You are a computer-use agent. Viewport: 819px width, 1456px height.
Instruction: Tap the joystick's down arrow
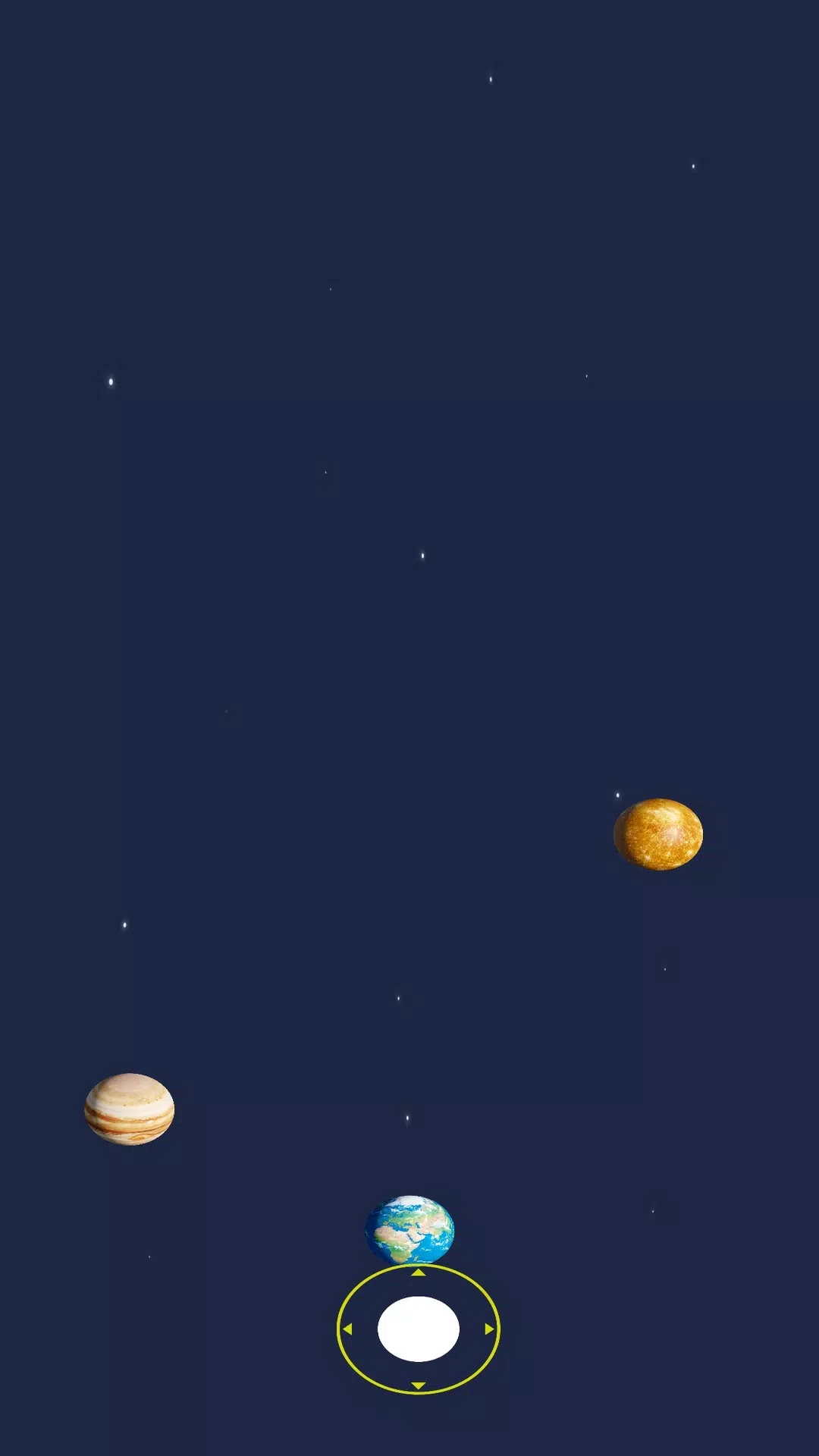point(418,1385)
